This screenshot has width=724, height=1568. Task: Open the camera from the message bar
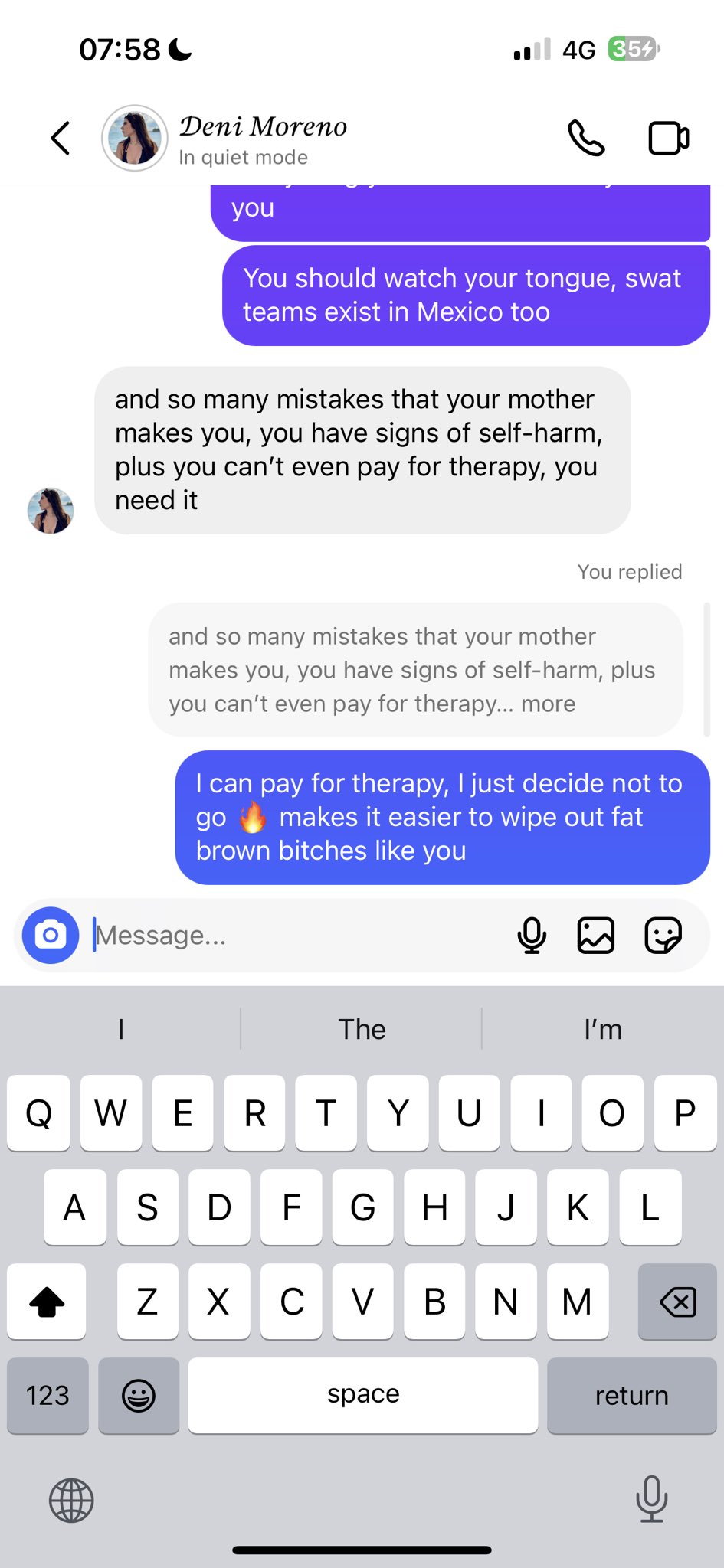click(51, 935)
